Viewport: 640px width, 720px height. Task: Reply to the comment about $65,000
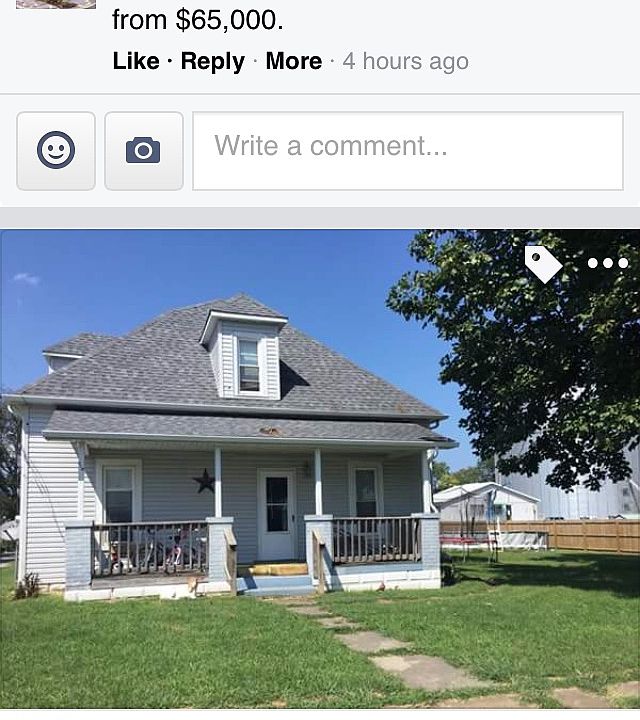point(212,61)
